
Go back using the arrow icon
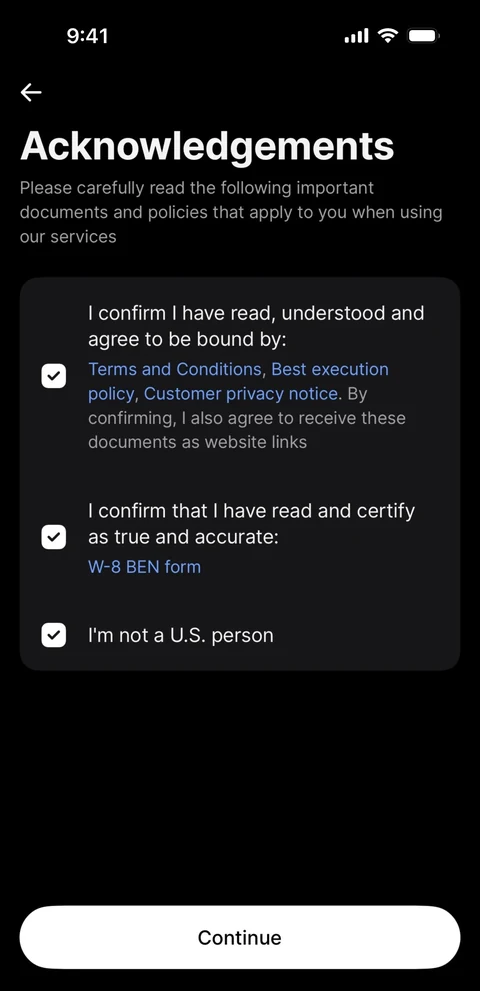pyautogui.click(x=31, y=92)
